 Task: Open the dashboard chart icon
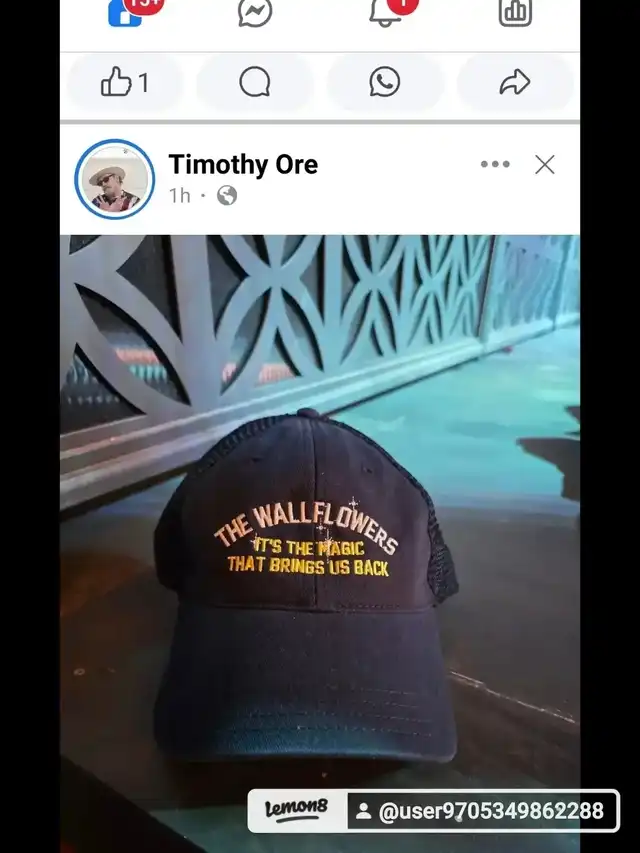click(515, 12)
